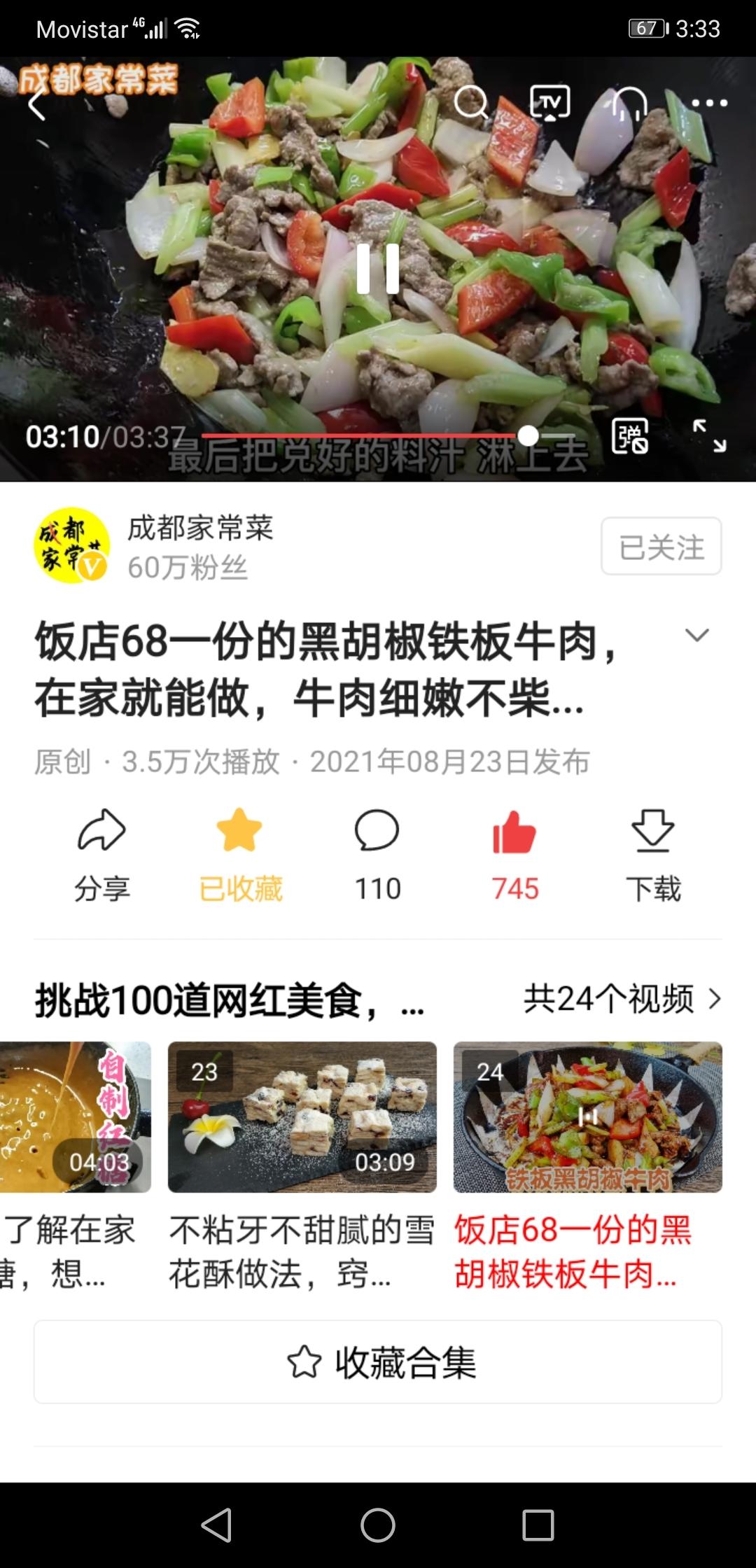Pause the playing video
The width and height of the screenshot is (756, 1568).
tap(378, 269)
